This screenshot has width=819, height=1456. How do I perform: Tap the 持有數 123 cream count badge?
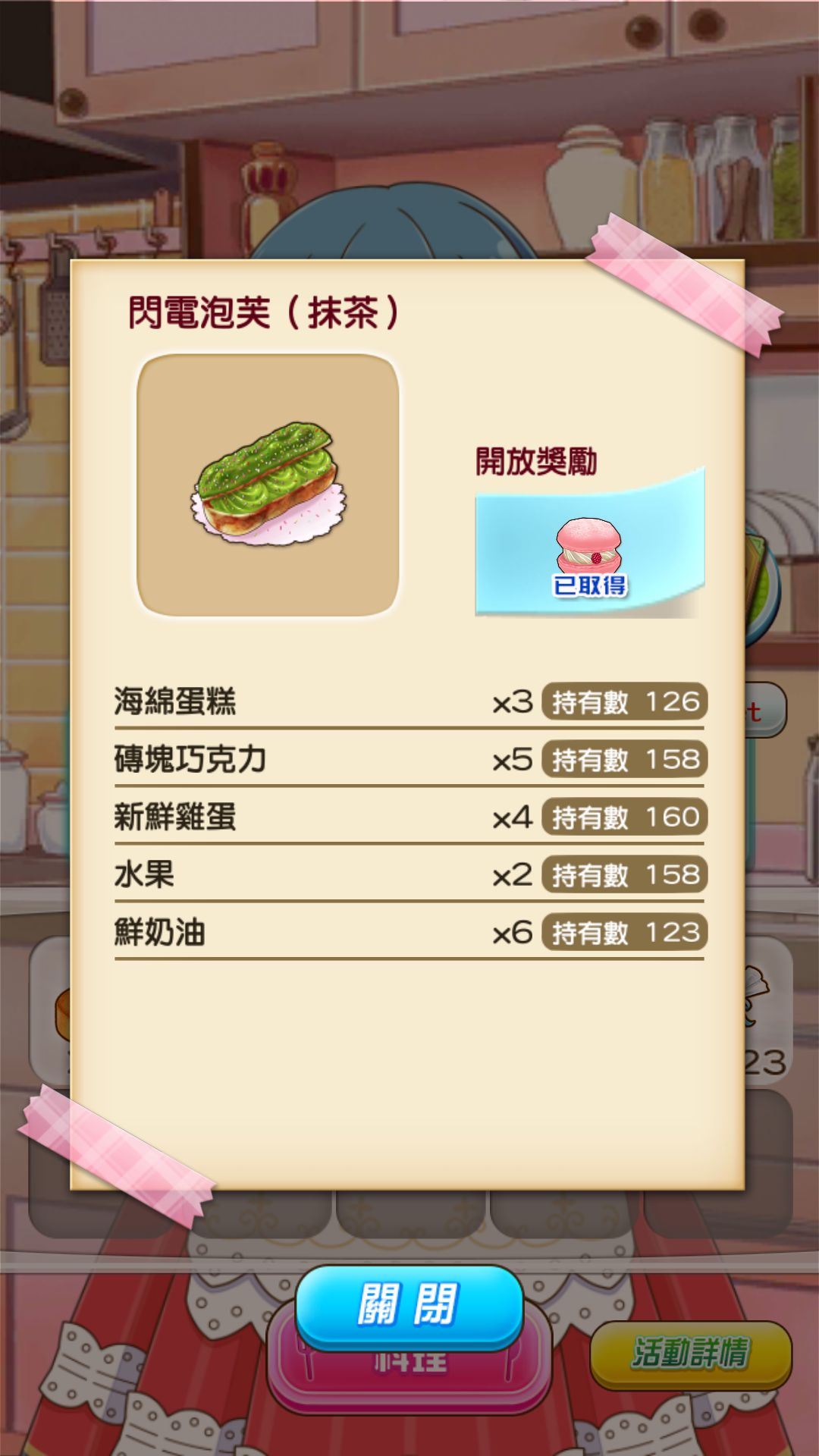click(623, 932)
